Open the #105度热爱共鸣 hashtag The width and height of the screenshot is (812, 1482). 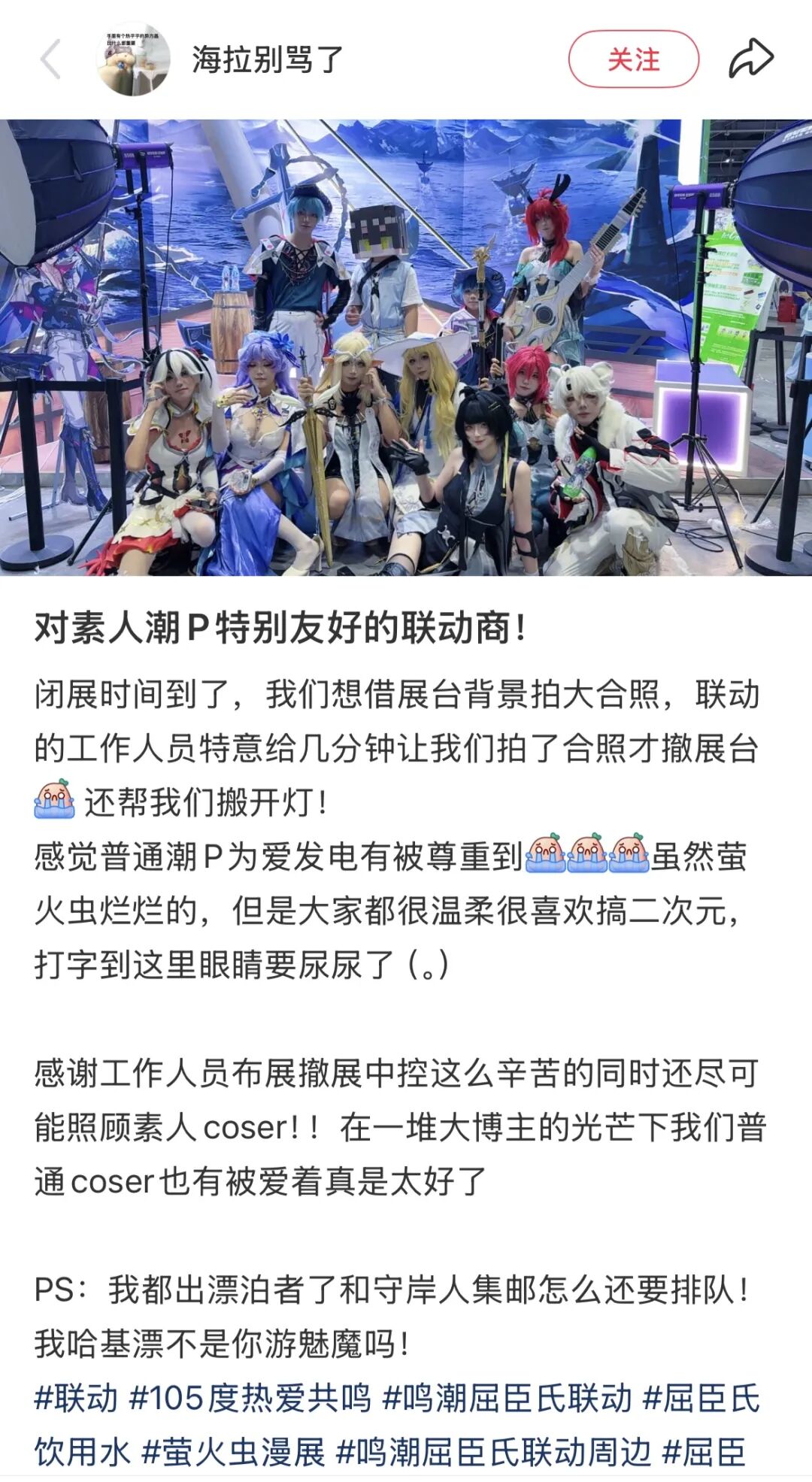coord(250,1399)
